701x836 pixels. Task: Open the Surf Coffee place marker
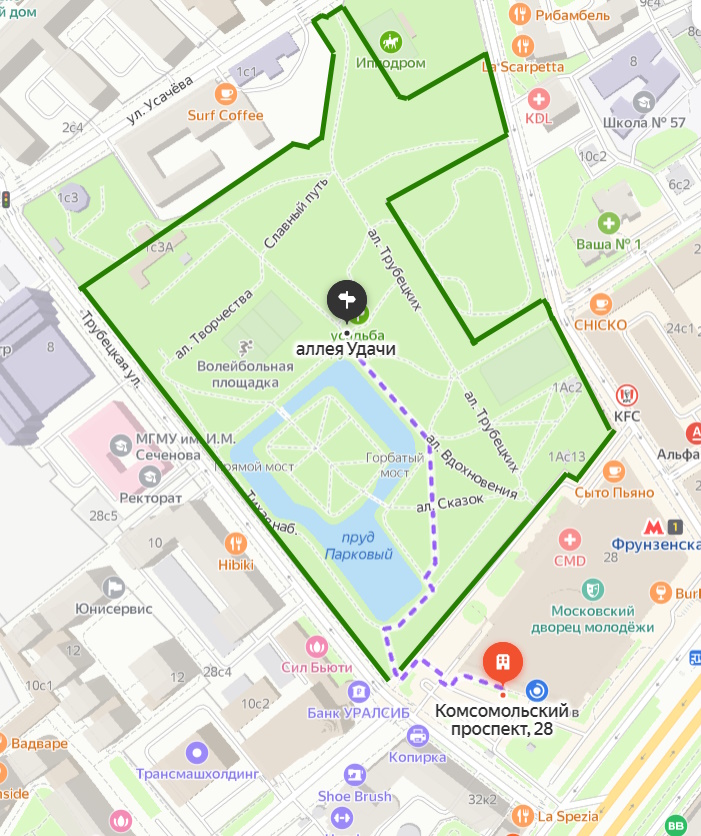coord(226,94)
